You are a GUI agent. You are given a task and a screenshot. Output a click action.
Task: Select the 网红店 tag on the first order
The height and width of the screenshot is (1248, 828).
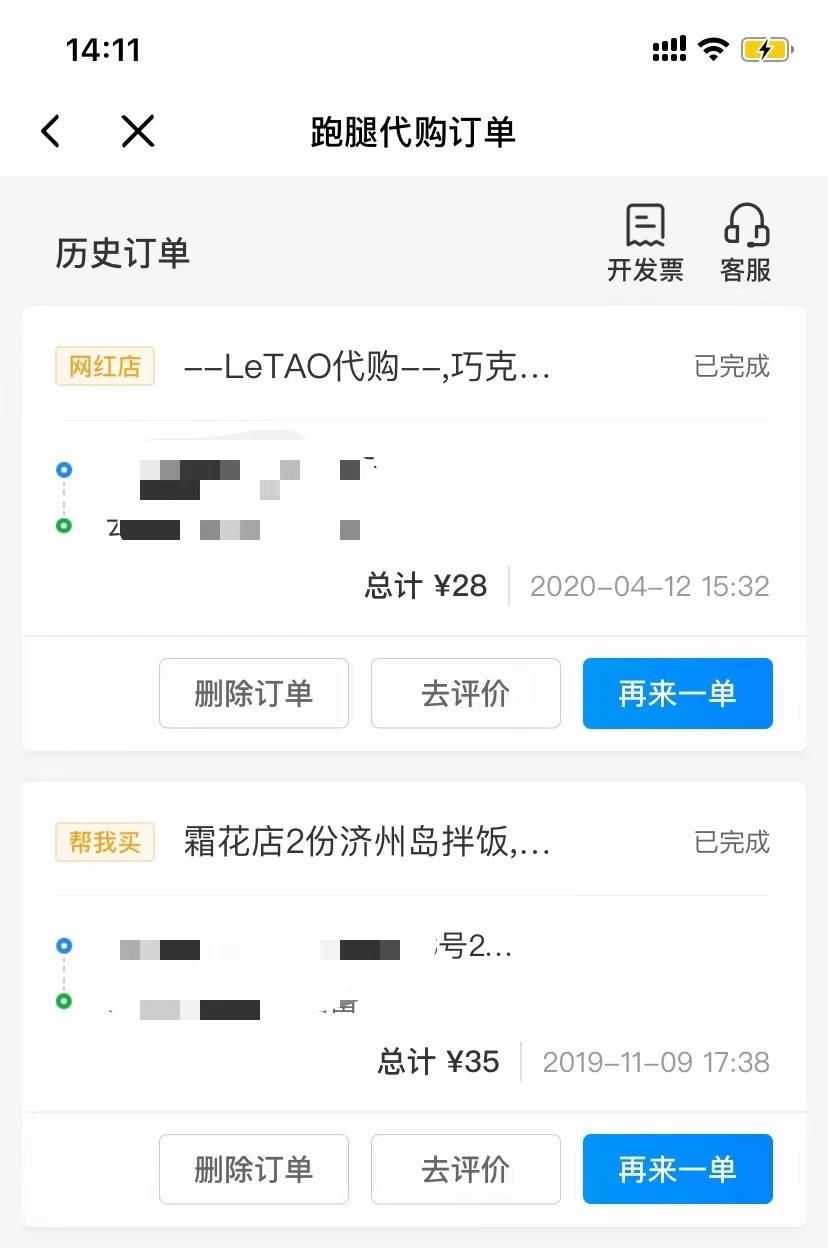(x=104, y=366)
